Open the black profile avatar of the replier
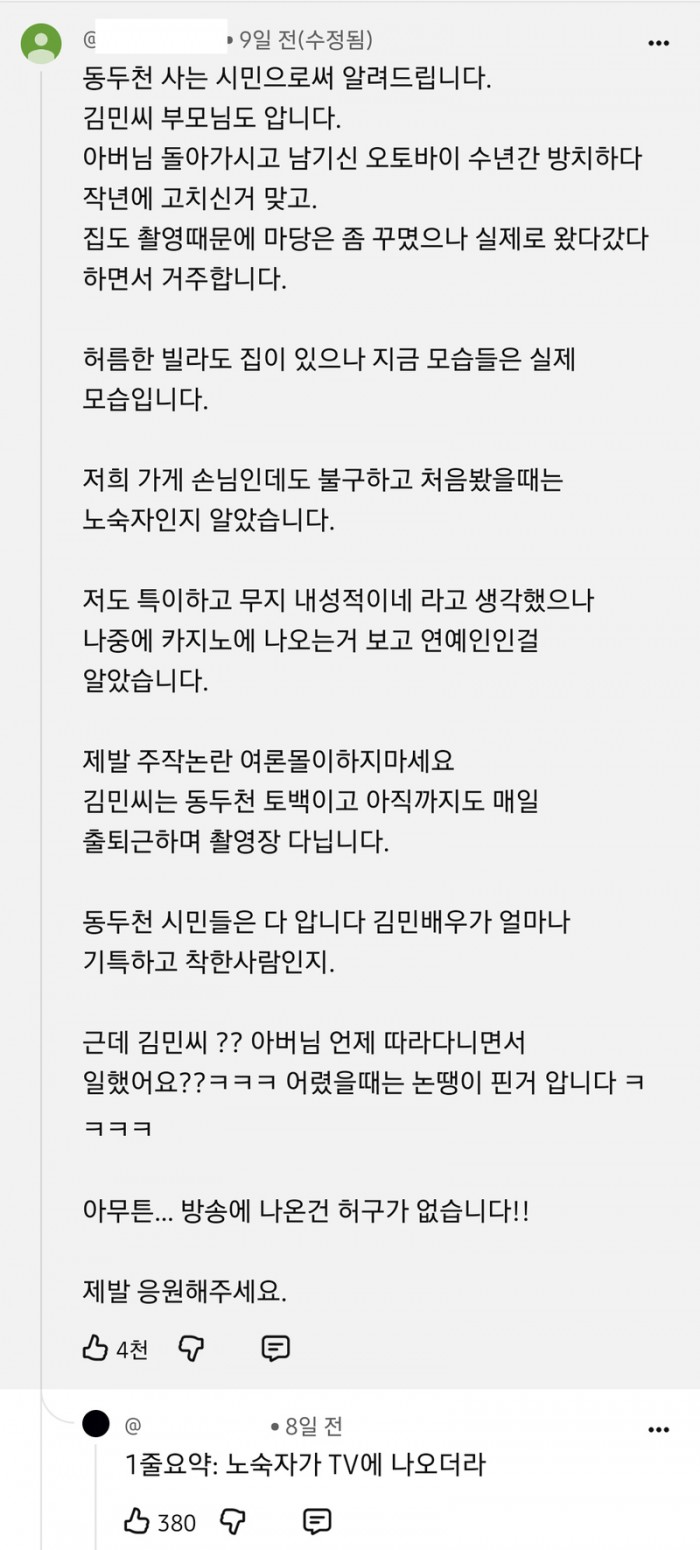 click(x=96, y=1422)
